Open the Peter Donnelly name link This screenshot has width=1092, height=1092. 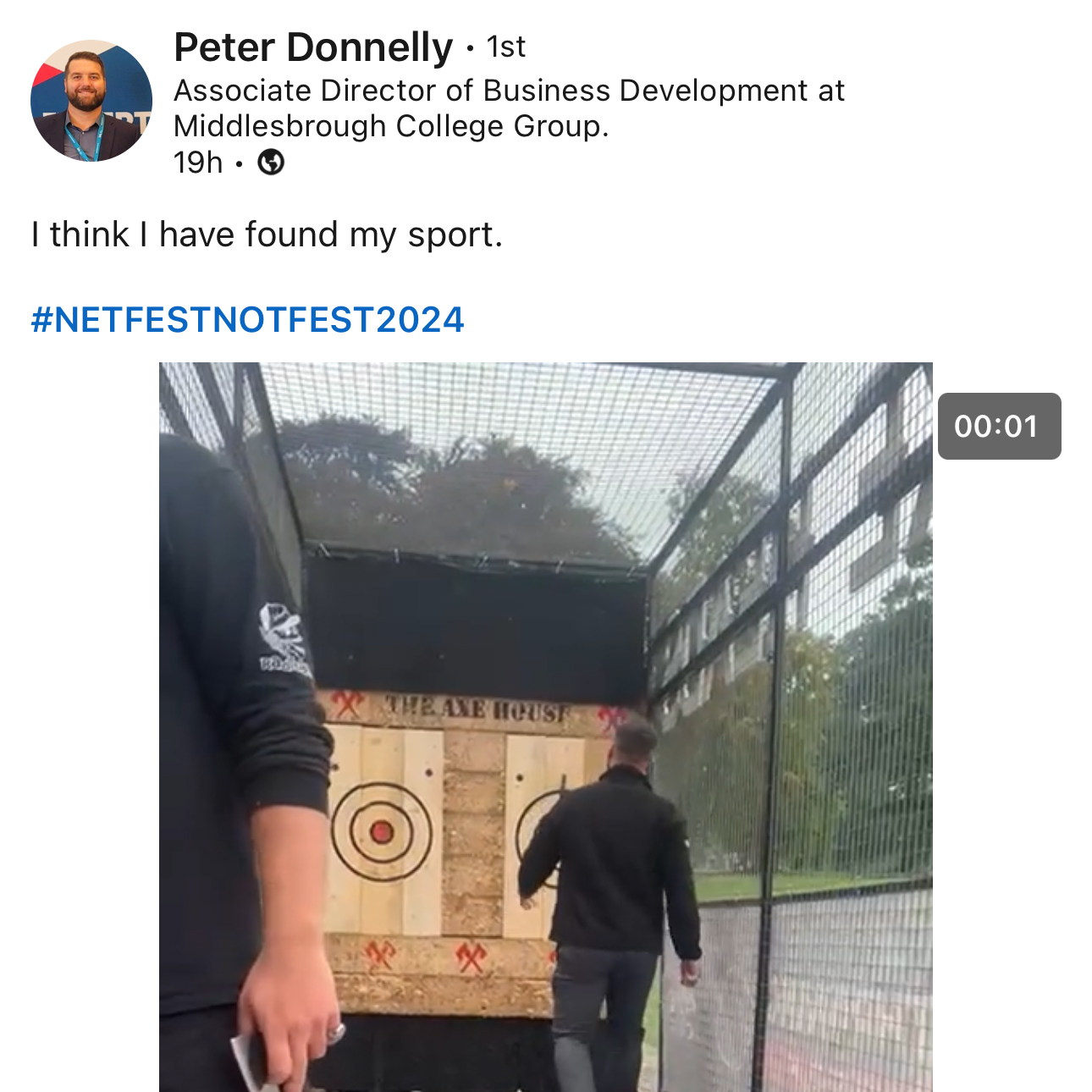[x=313, y=47]
